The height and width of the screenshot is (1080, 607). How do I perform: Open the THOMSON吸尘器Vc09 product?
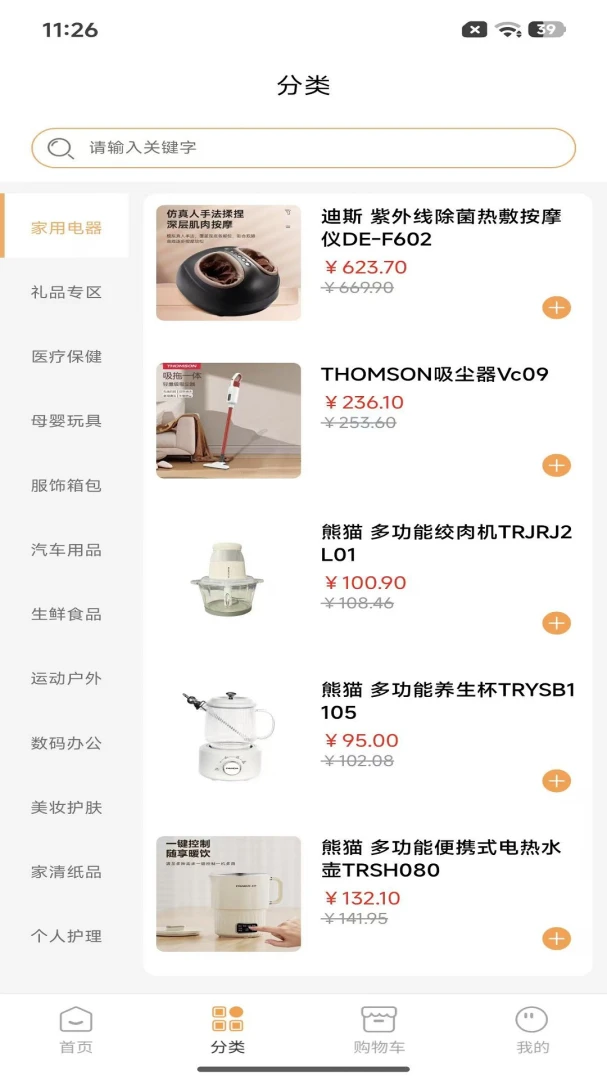435,374
